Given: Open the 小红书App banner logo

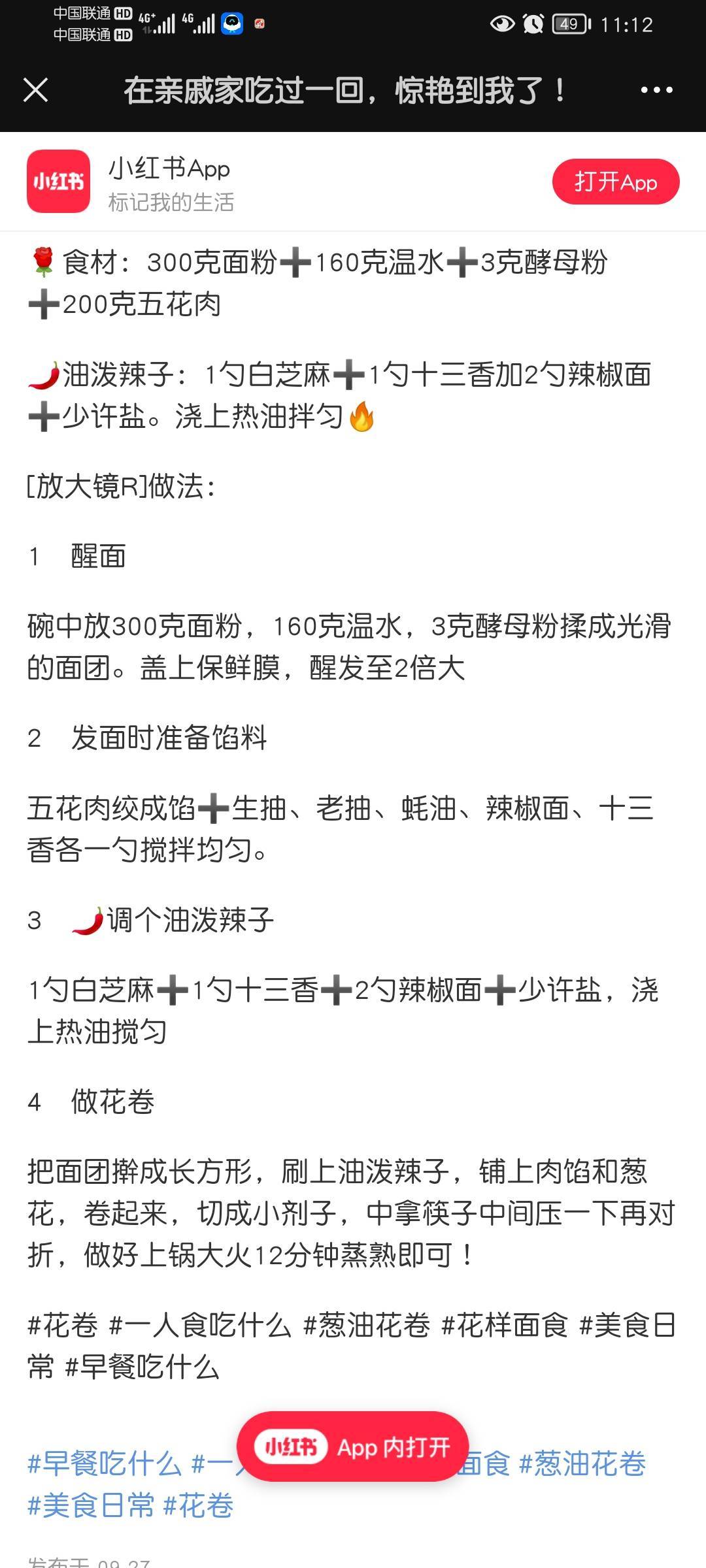Looking at the screenshot, I should [x=58, y=182].
